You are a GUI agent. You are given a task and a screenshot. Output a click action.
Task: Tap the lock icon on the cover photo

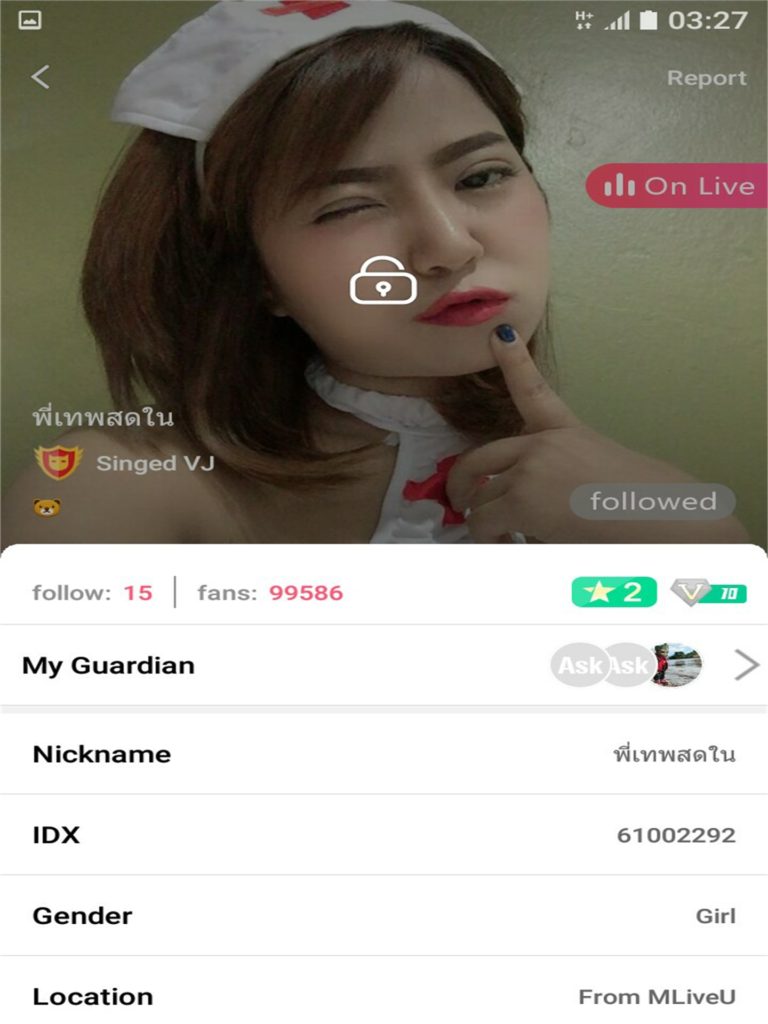[383, 281]
